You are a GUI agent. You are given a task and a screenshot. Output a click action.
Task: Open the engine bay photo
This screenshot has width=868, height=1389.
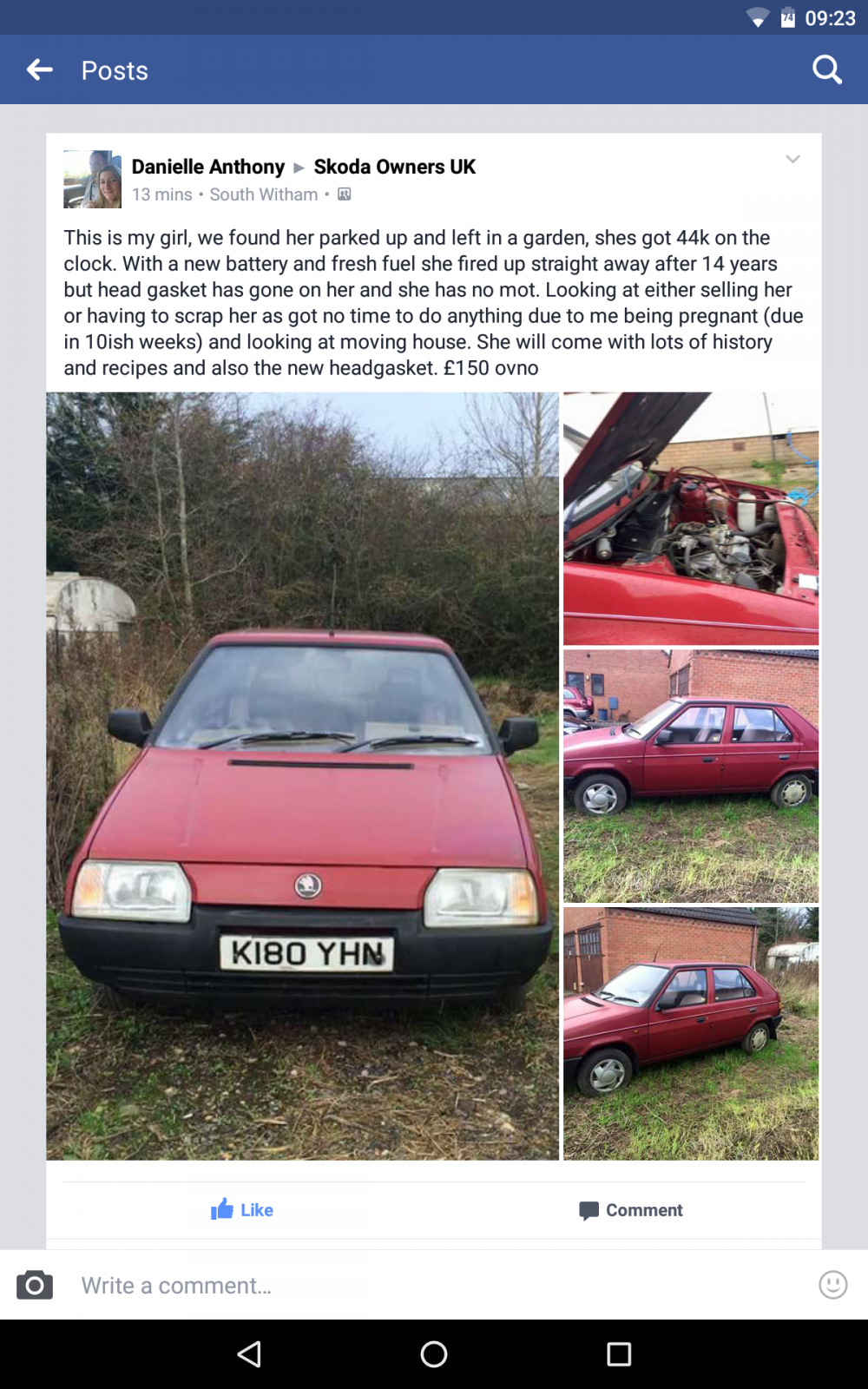(x=691, y=518)
